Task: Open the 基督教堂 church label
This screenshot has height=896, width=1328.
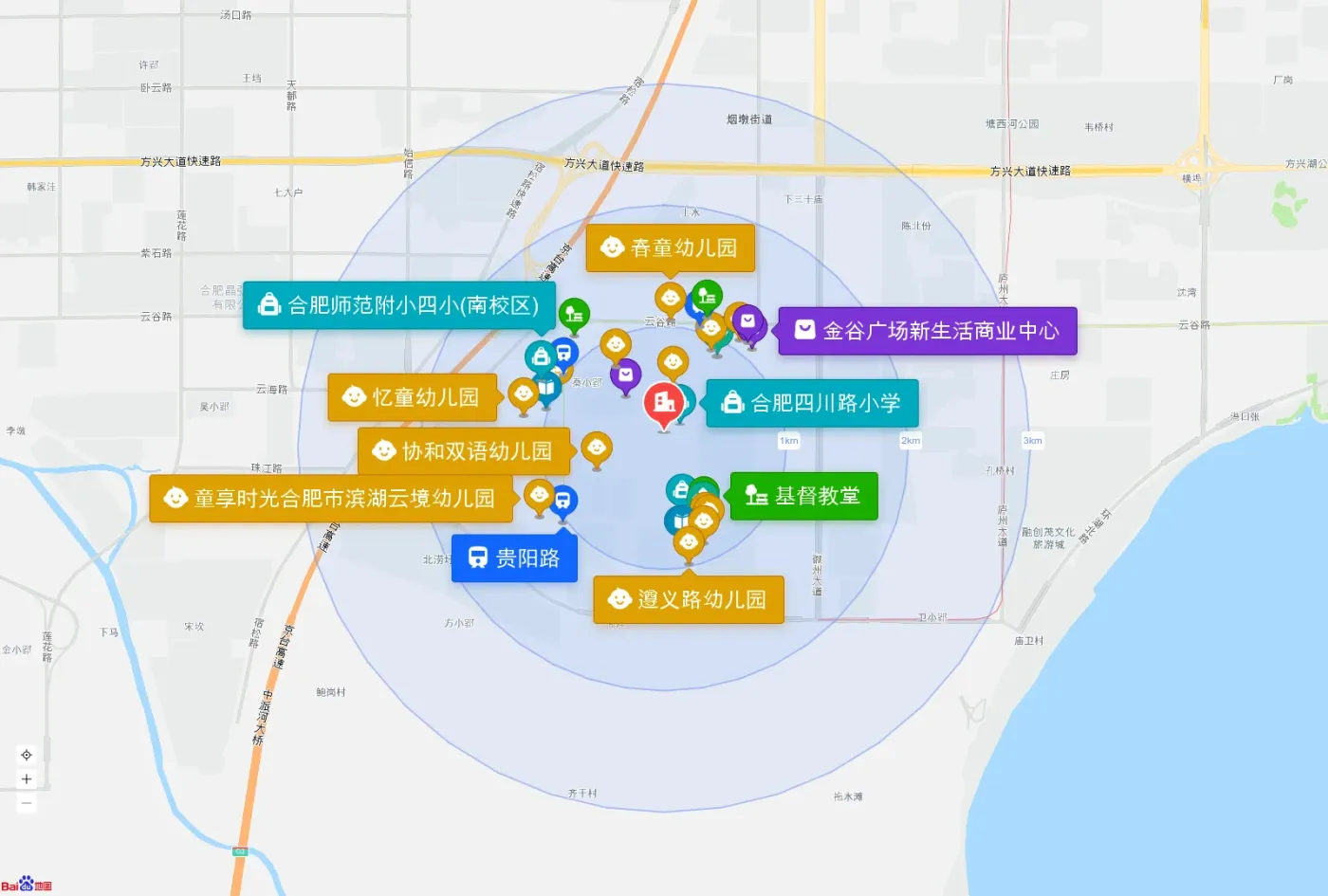Action: click(804, 496)
